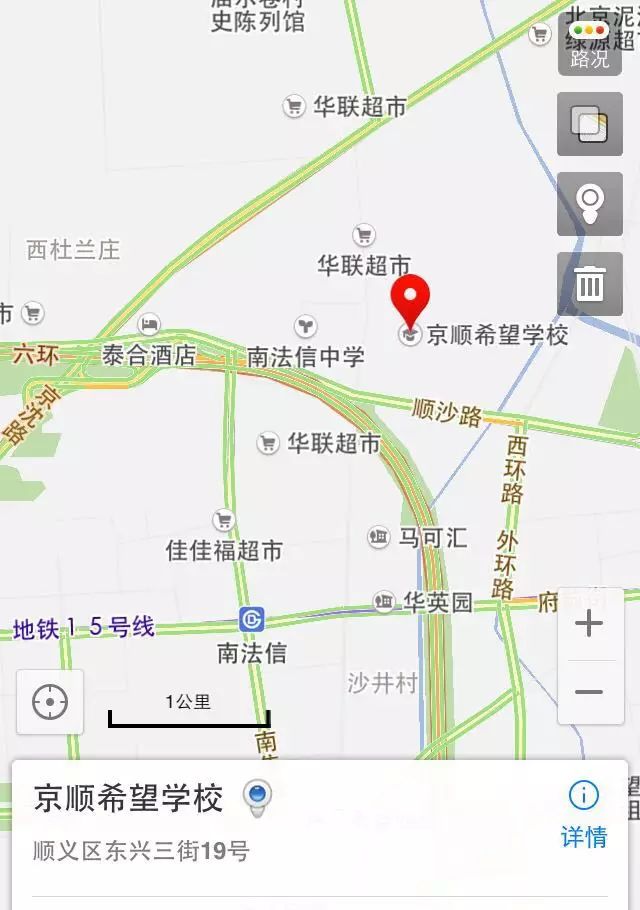Viewport: 640px width, 910px height.
Task: Delete the marker with the trash icon
Action: coord(589,284)
